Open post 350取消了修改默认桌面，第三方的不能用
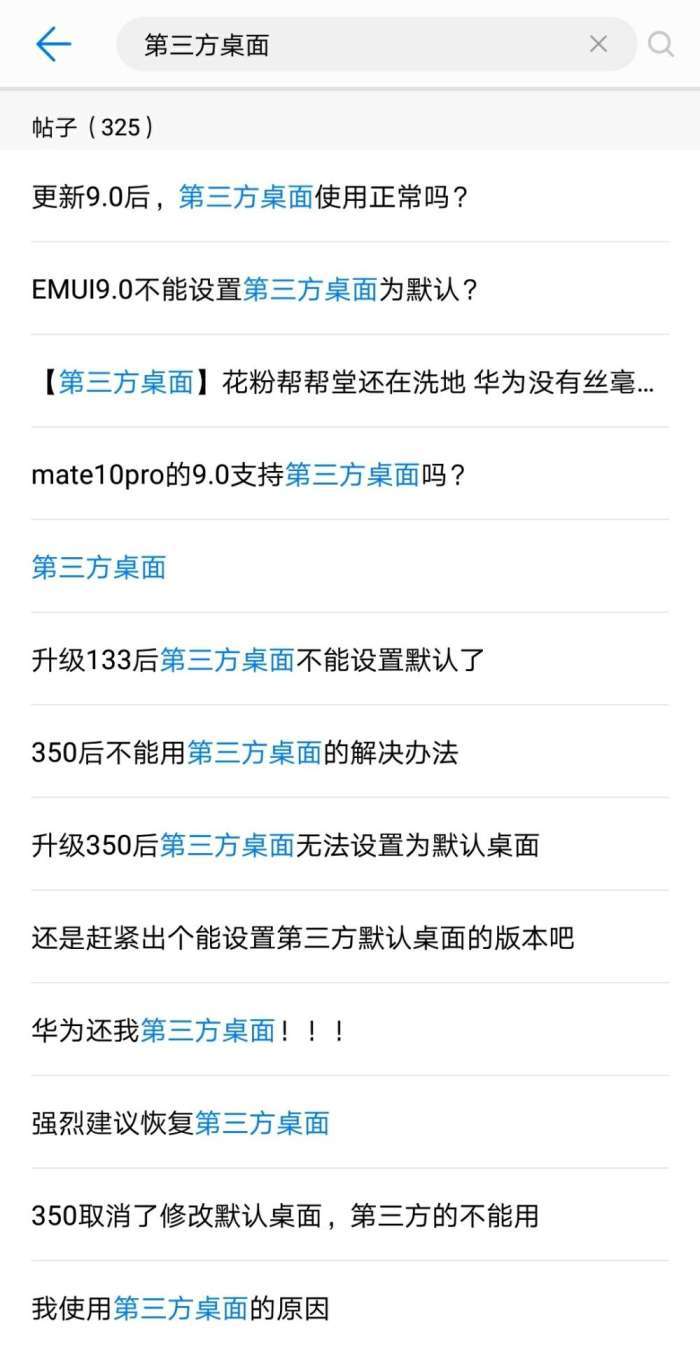The width and height of the screenshot is (700, 1350). (350, 1215)
